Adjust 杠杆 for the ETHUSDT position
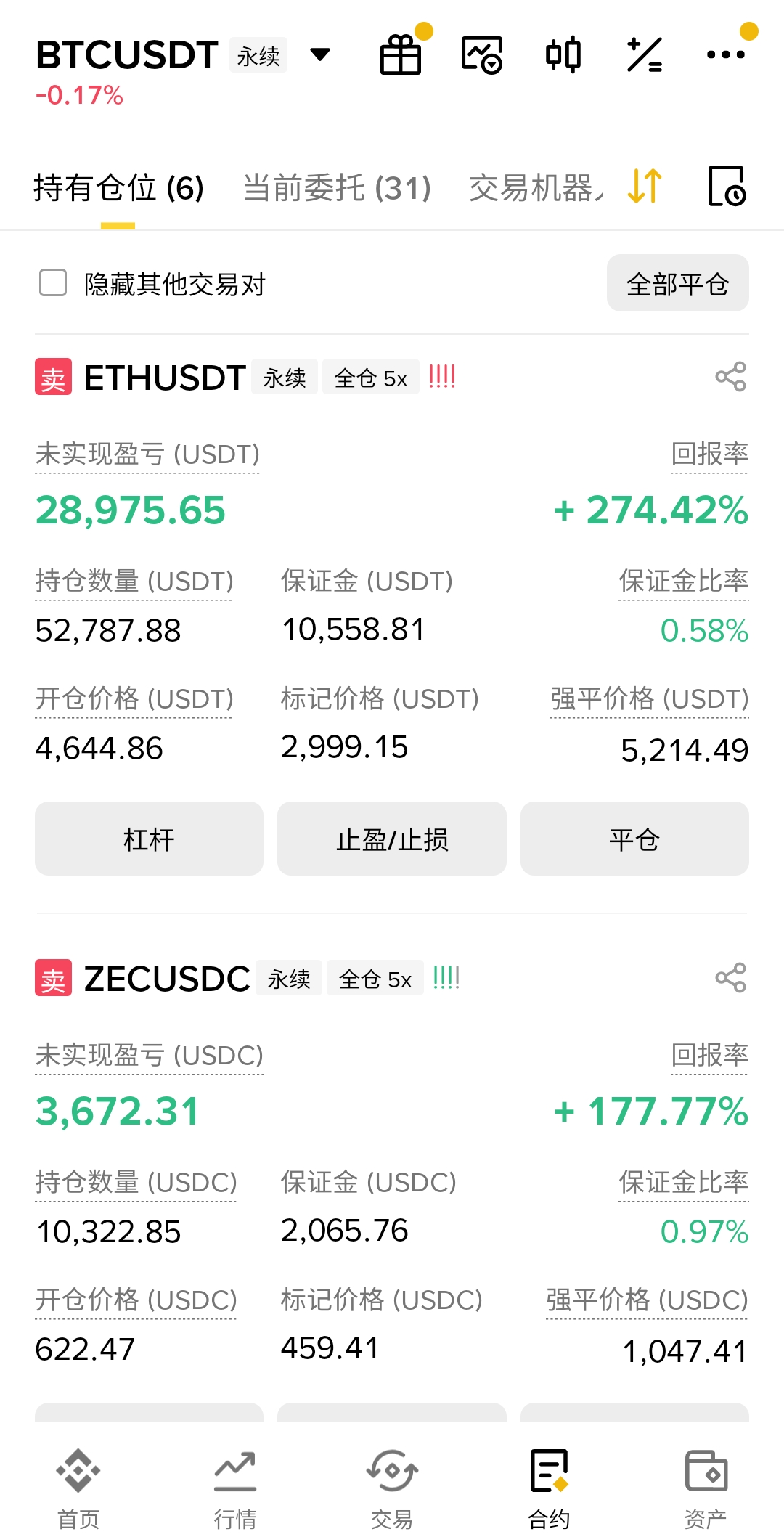 click(149, 839)
